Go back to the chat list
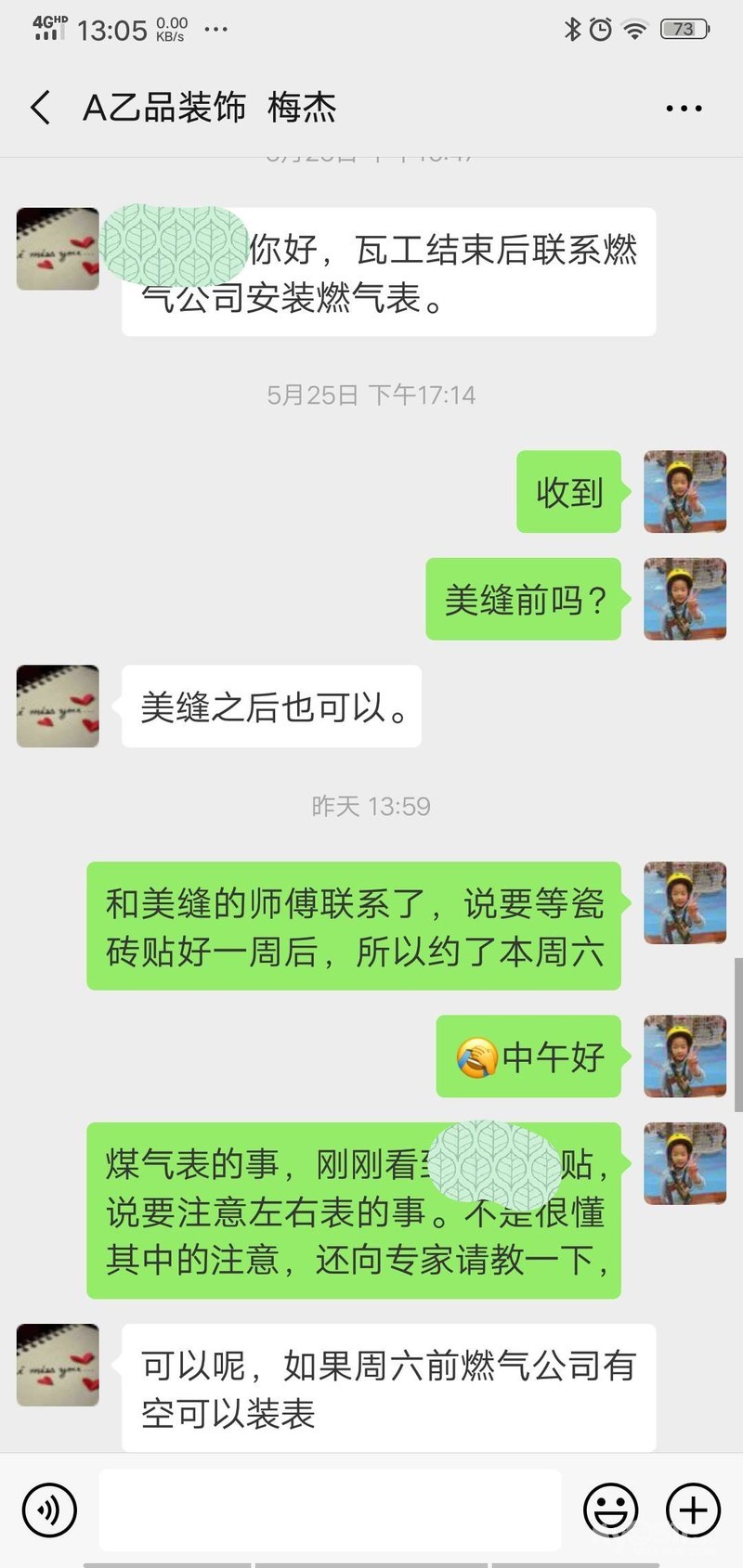The image size is (743, 1568). [x=40, y=108]
